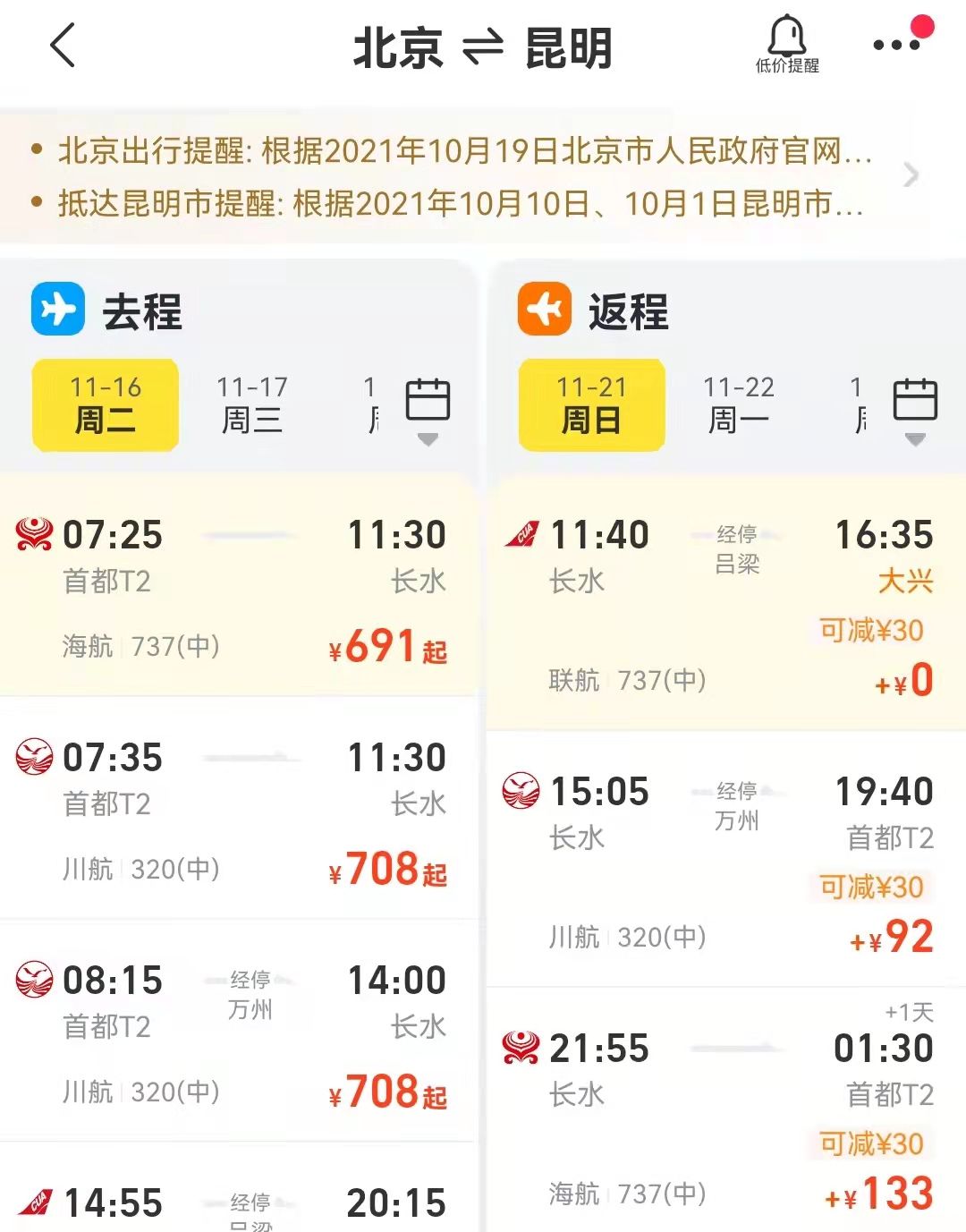966x1232 pixels.
Task: Expand the travel reminder notice banner
Action: click(911, 175)
